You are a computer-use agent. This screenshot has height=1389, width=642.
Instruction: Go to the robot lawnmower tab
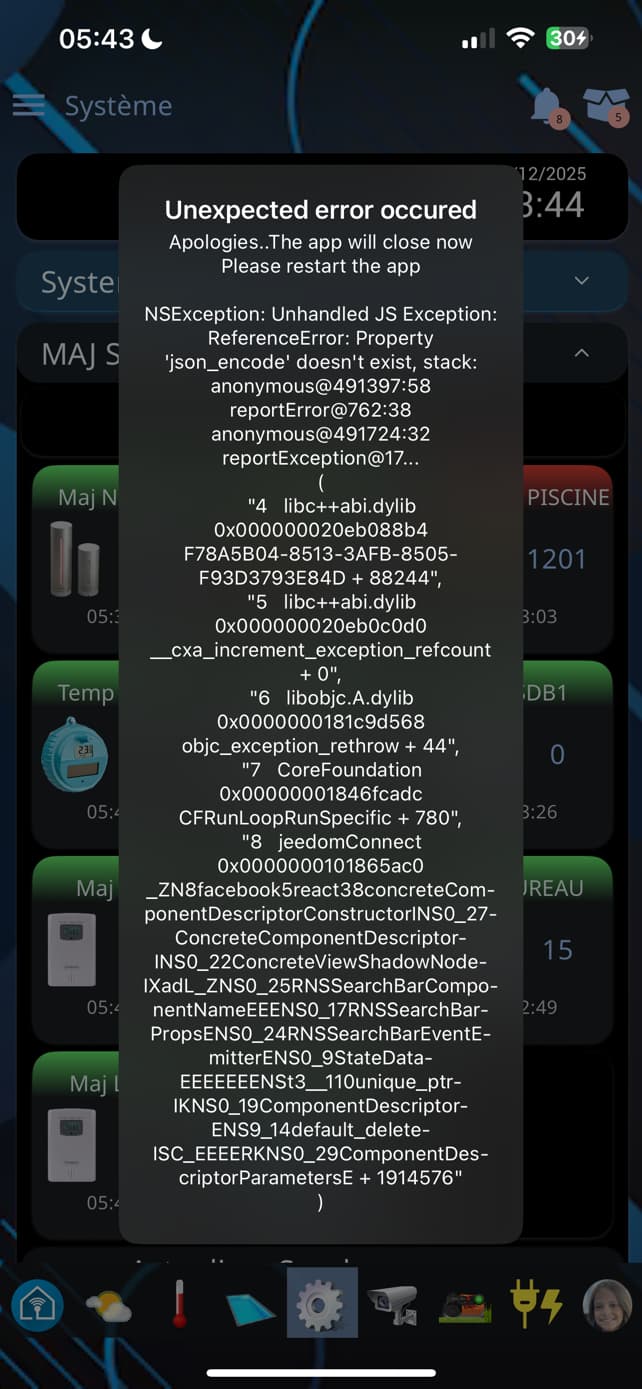[x=464, y=1305]
